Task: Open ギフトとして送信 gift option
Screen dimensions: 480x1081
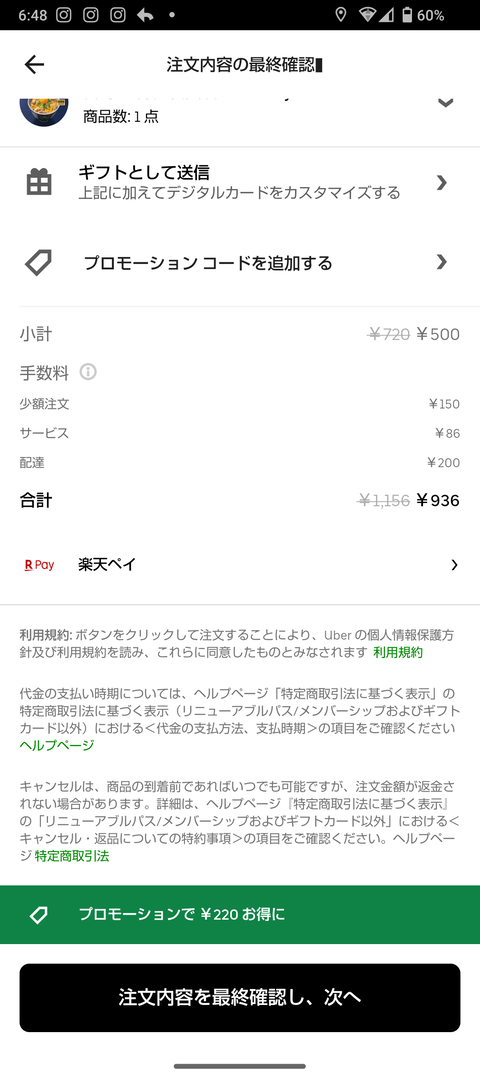Action: [240, 182]
